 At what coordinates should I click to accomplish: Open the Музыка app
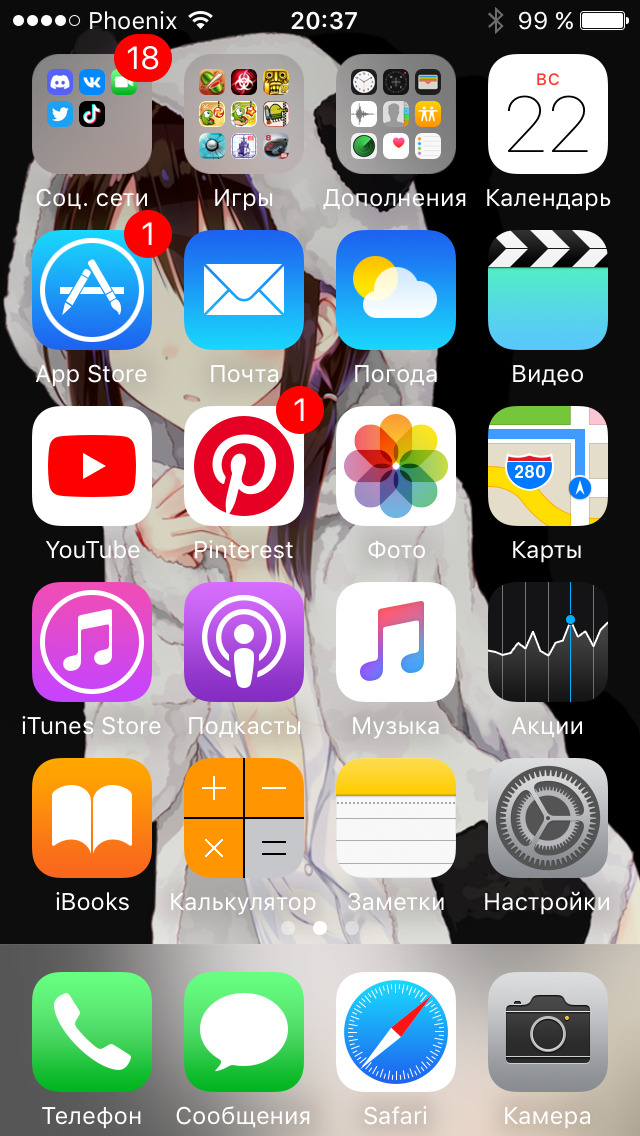(x=396, y=642)
